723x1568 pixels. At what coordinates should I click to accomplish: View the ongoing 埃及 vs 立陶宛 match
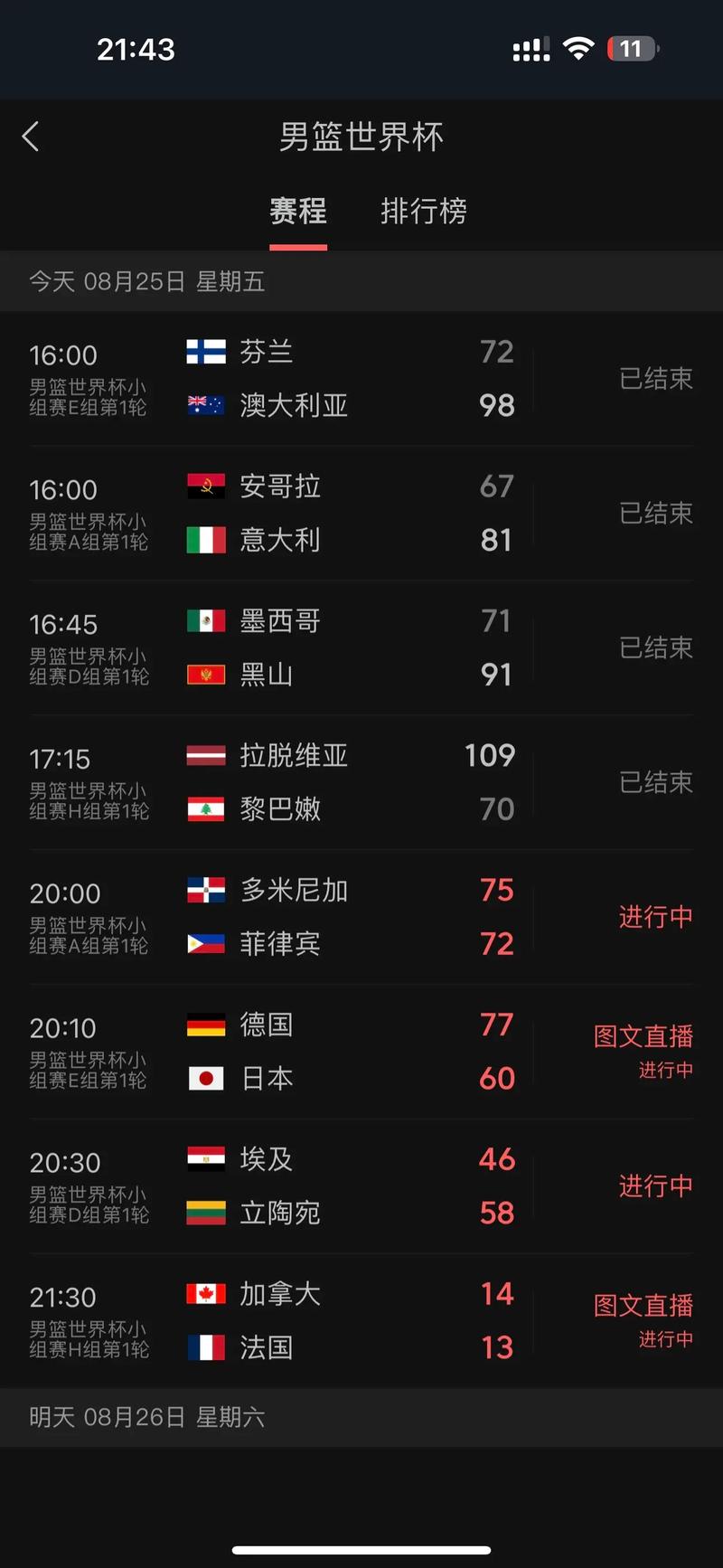pos(361,1185)
